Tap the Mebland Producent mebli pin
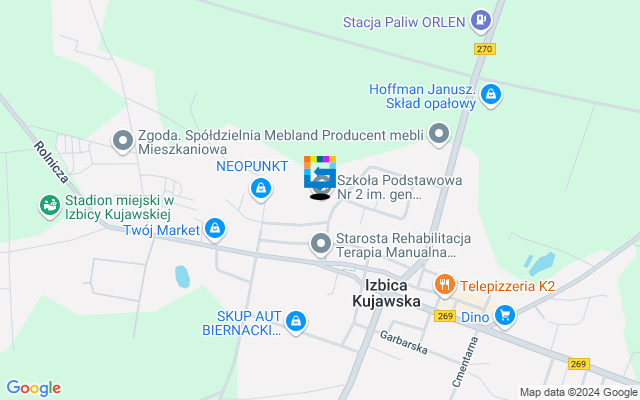This screenshot has width=640, height=400. (x=438, y=134)
